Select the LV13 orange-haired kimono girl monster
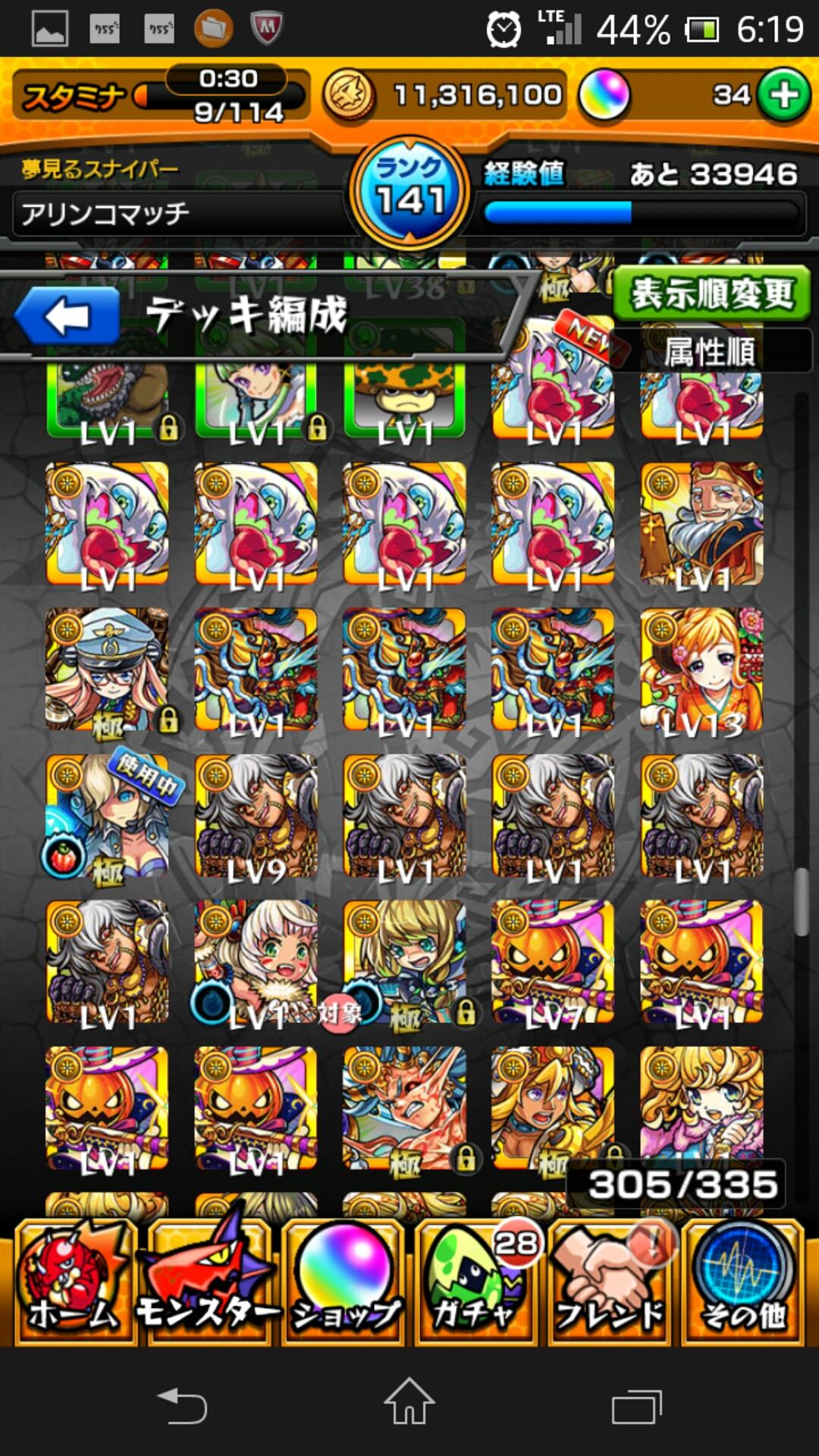Image resolution: width=819 pixels, height=1456 pixels. click(701, 670)
